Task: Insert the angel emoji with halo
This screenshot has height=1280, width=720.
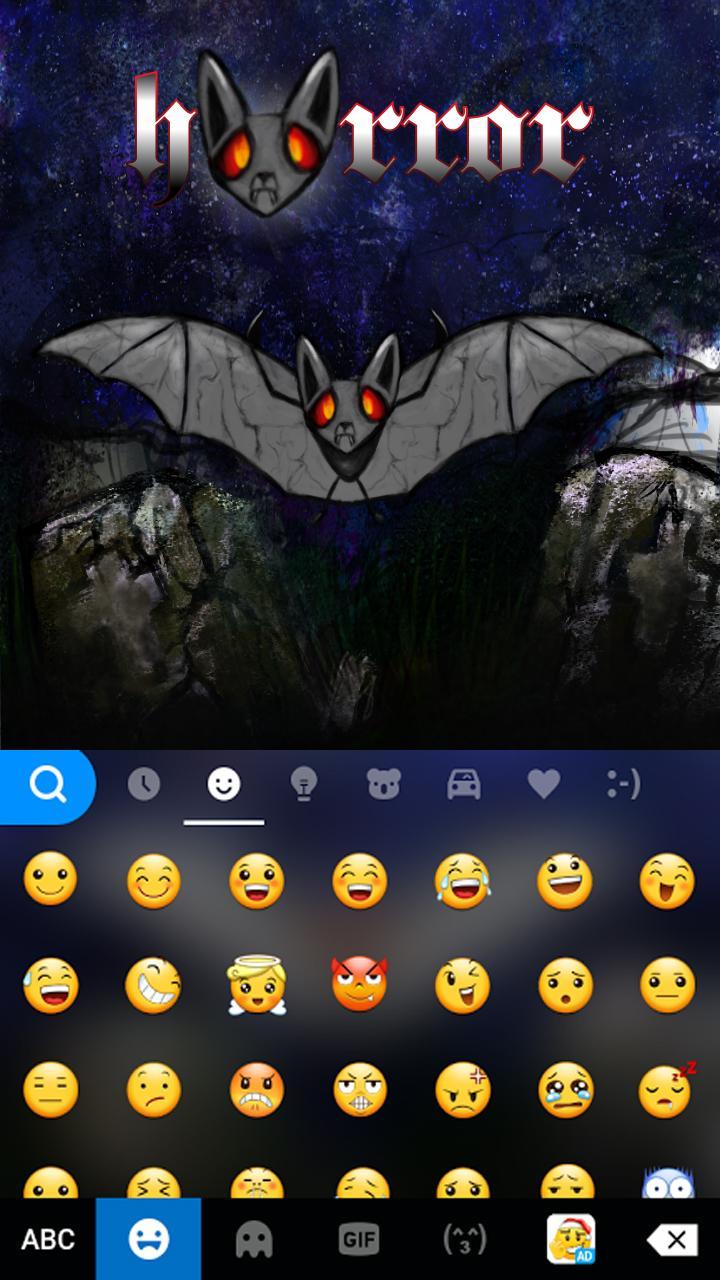Action: pos(256,985)
